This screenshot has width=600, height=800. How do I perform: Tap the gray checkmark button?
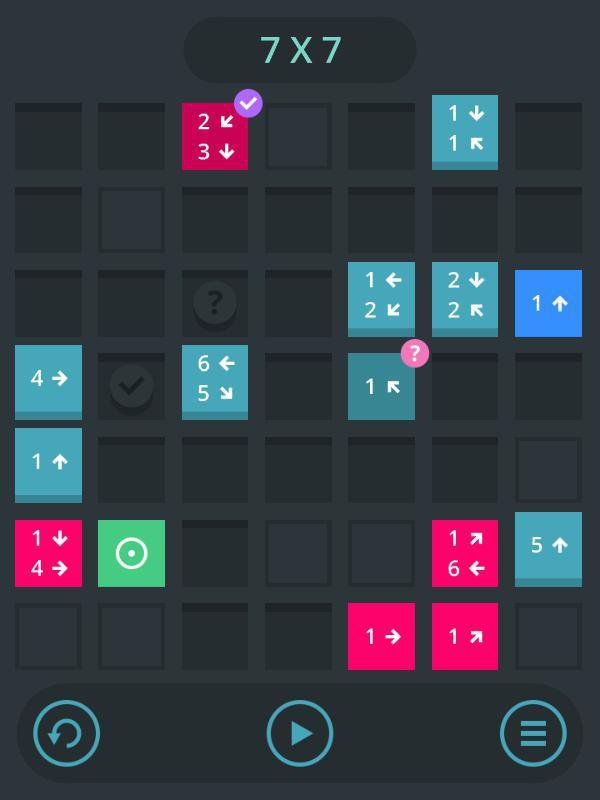coord(131,385)
